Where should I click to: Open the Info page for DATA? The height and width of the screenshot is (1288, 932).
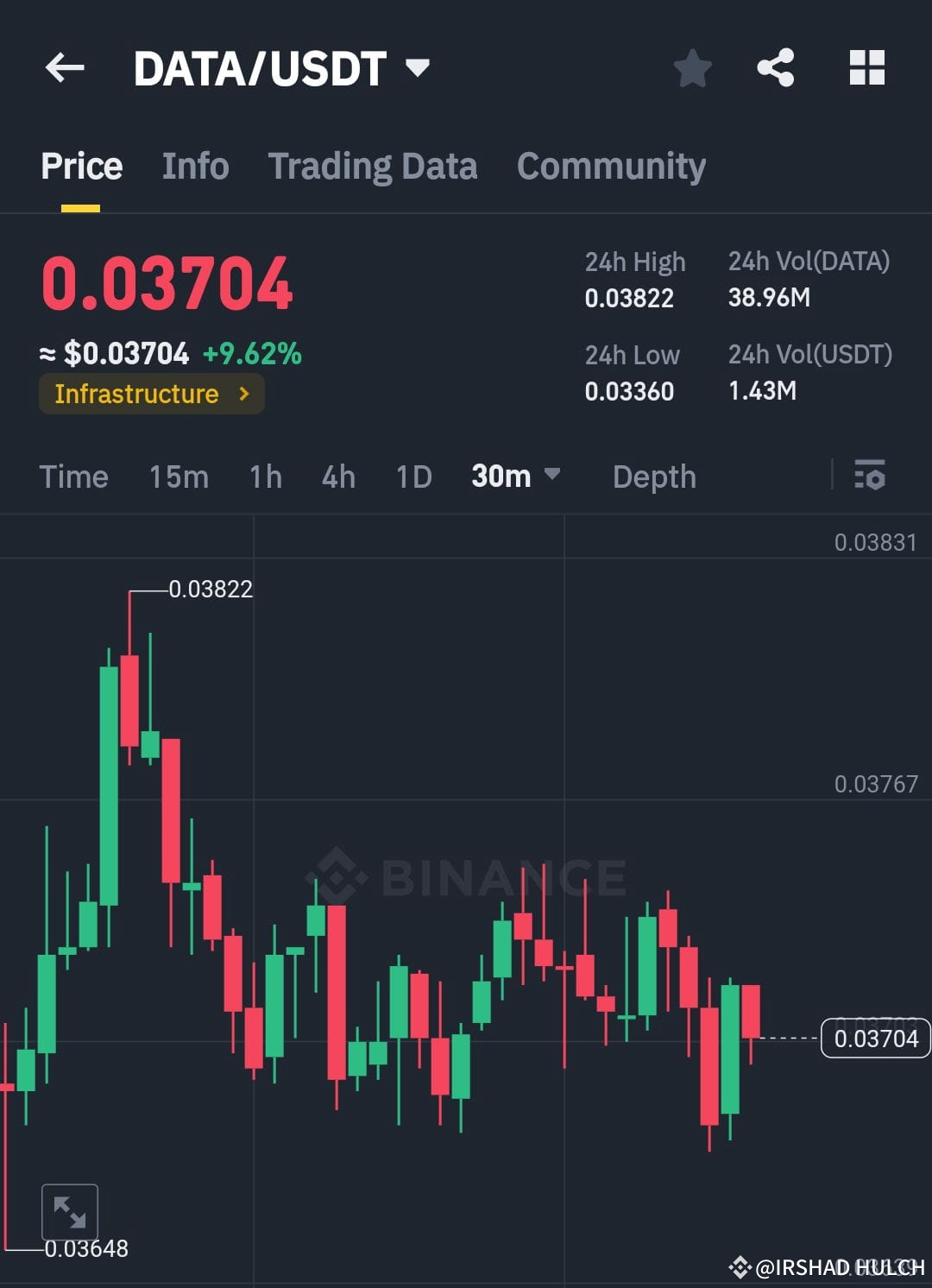(x=194, y=166)
